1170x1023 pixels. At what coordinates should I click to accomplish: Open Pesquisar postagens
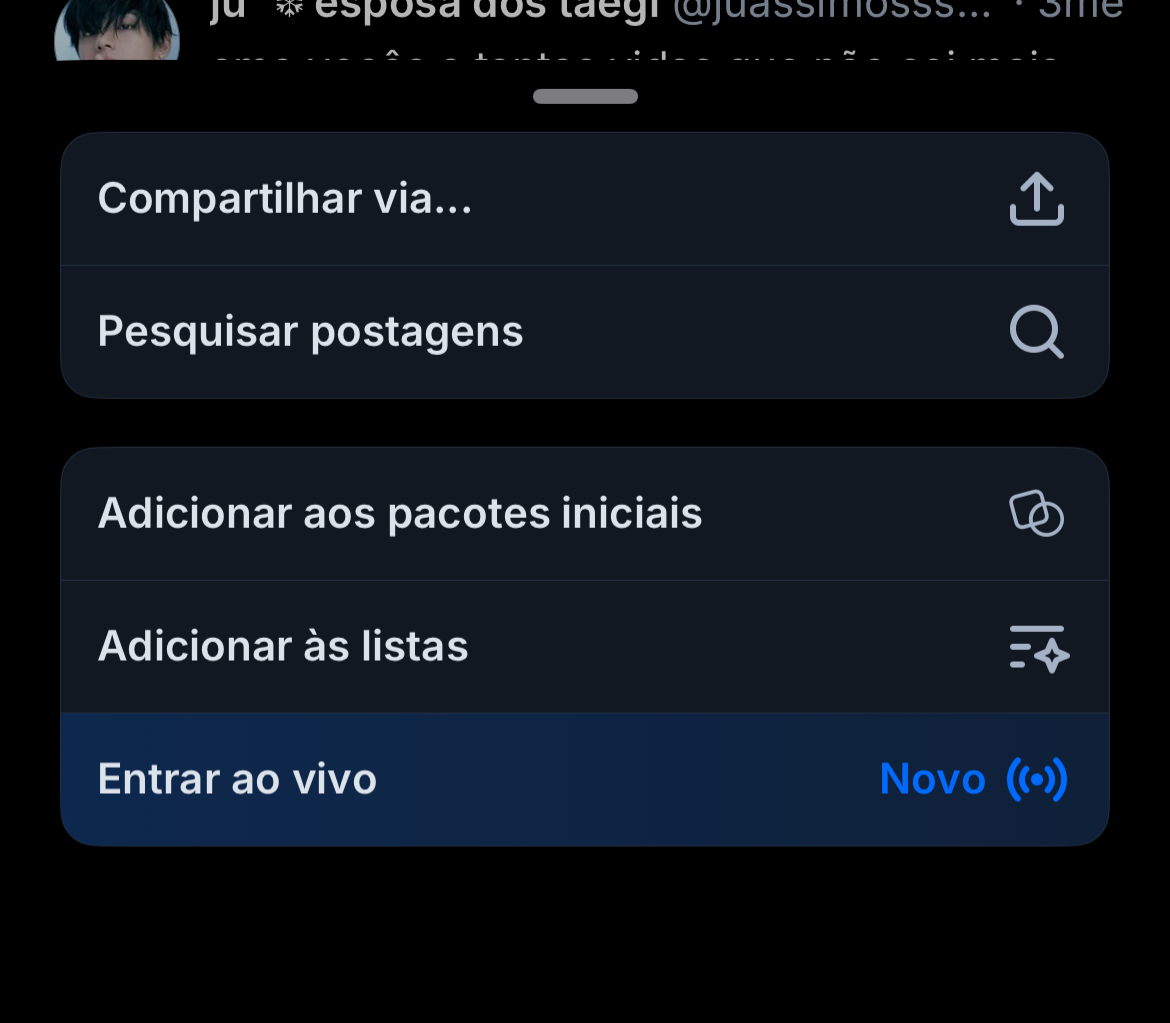tap(584, 332)
